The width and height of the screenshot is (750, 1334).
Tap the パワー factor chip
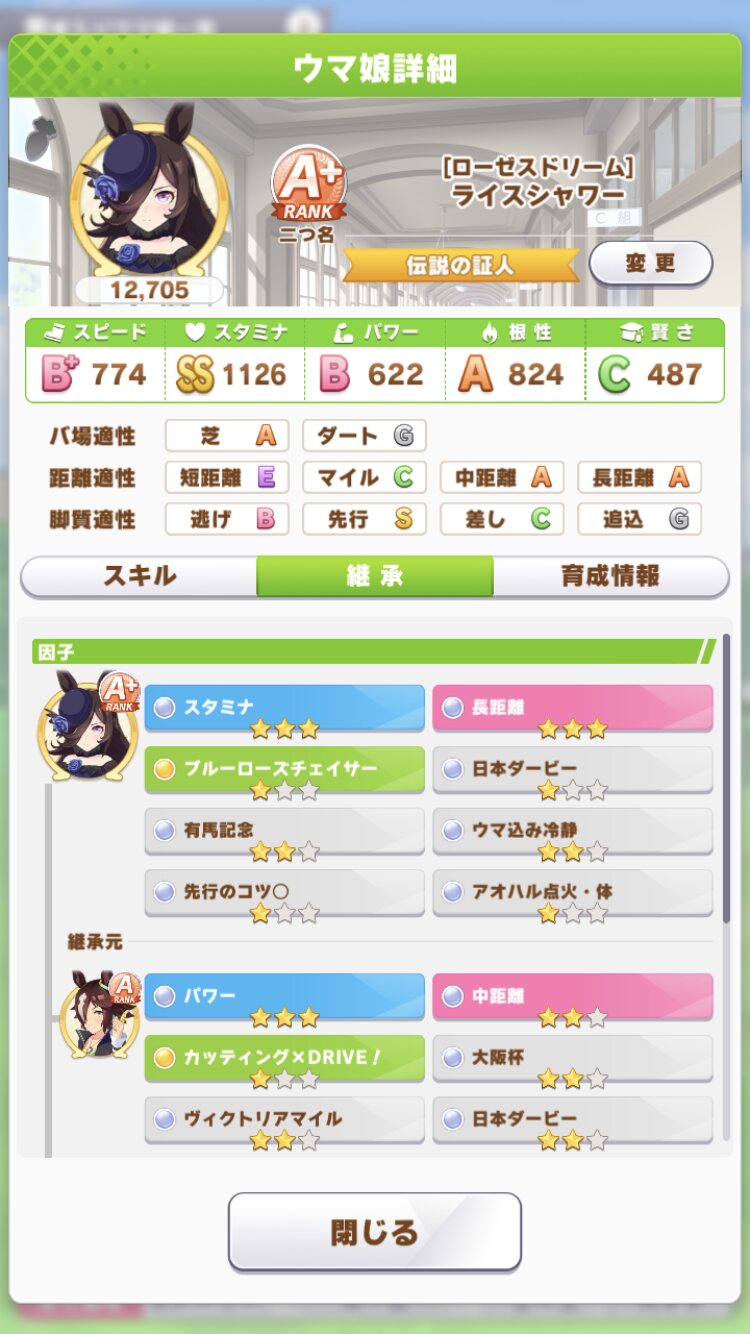(284, 997)
